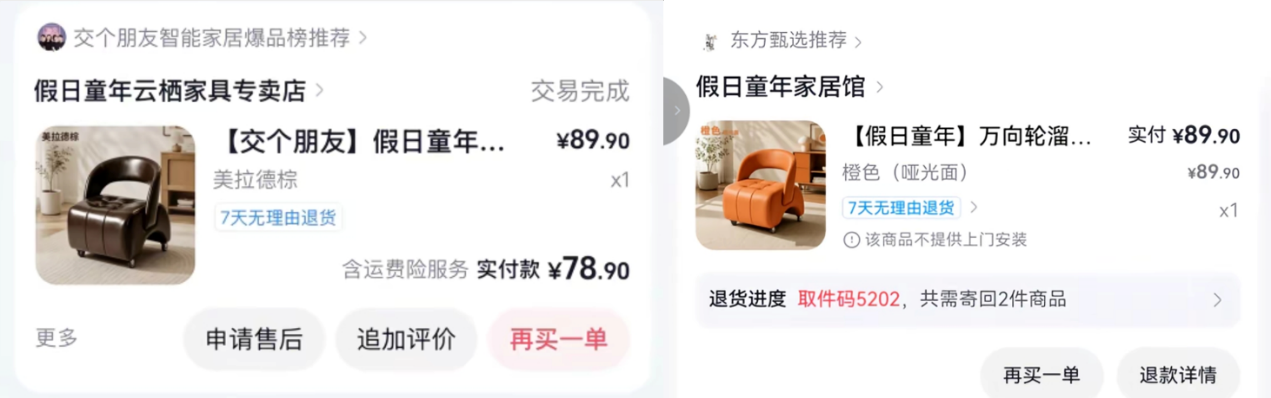The image size is (1271, 398).
Task: Open 交个朋友智能家居爆品榜推荐 link
Action: tap(203, 38)
